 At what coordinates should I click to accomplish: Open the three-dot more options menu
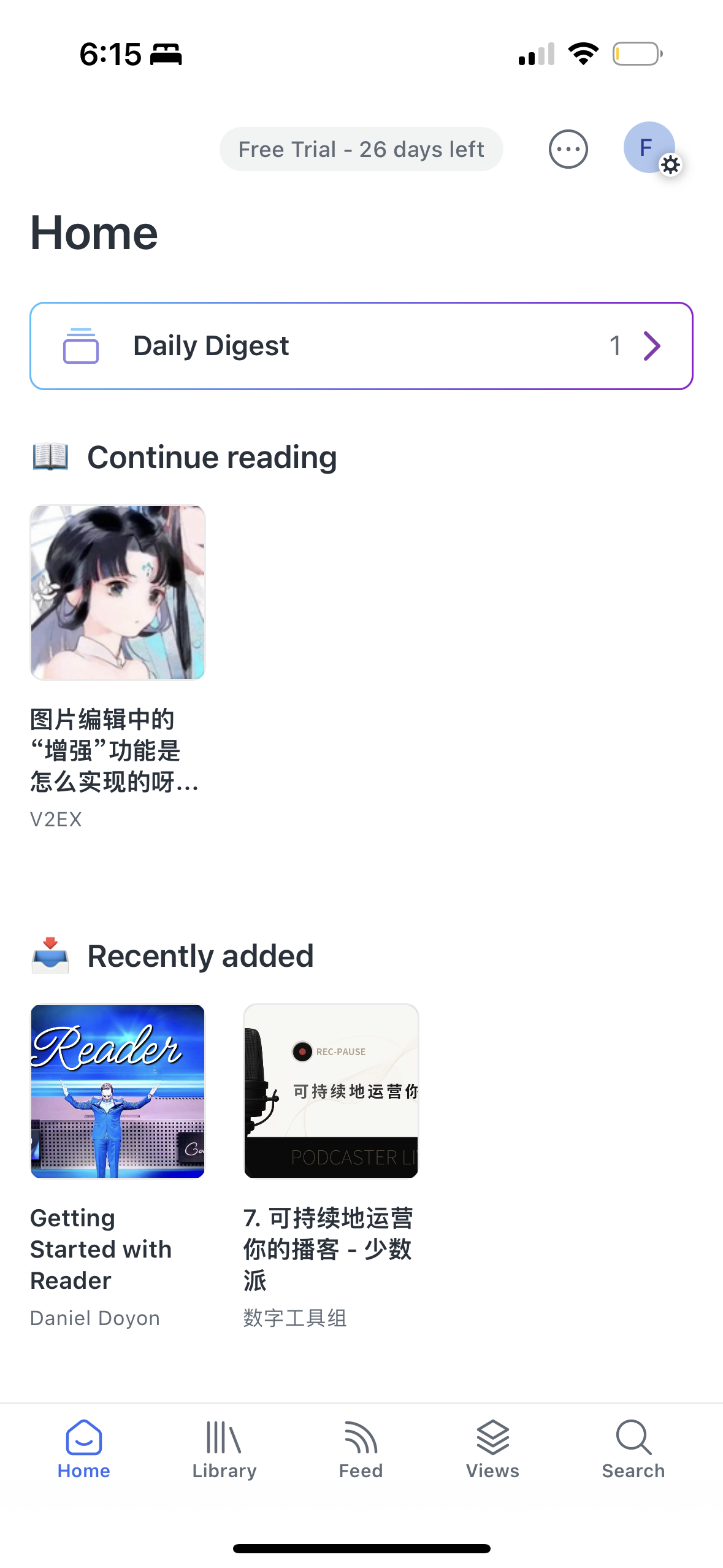pos(568,149)
